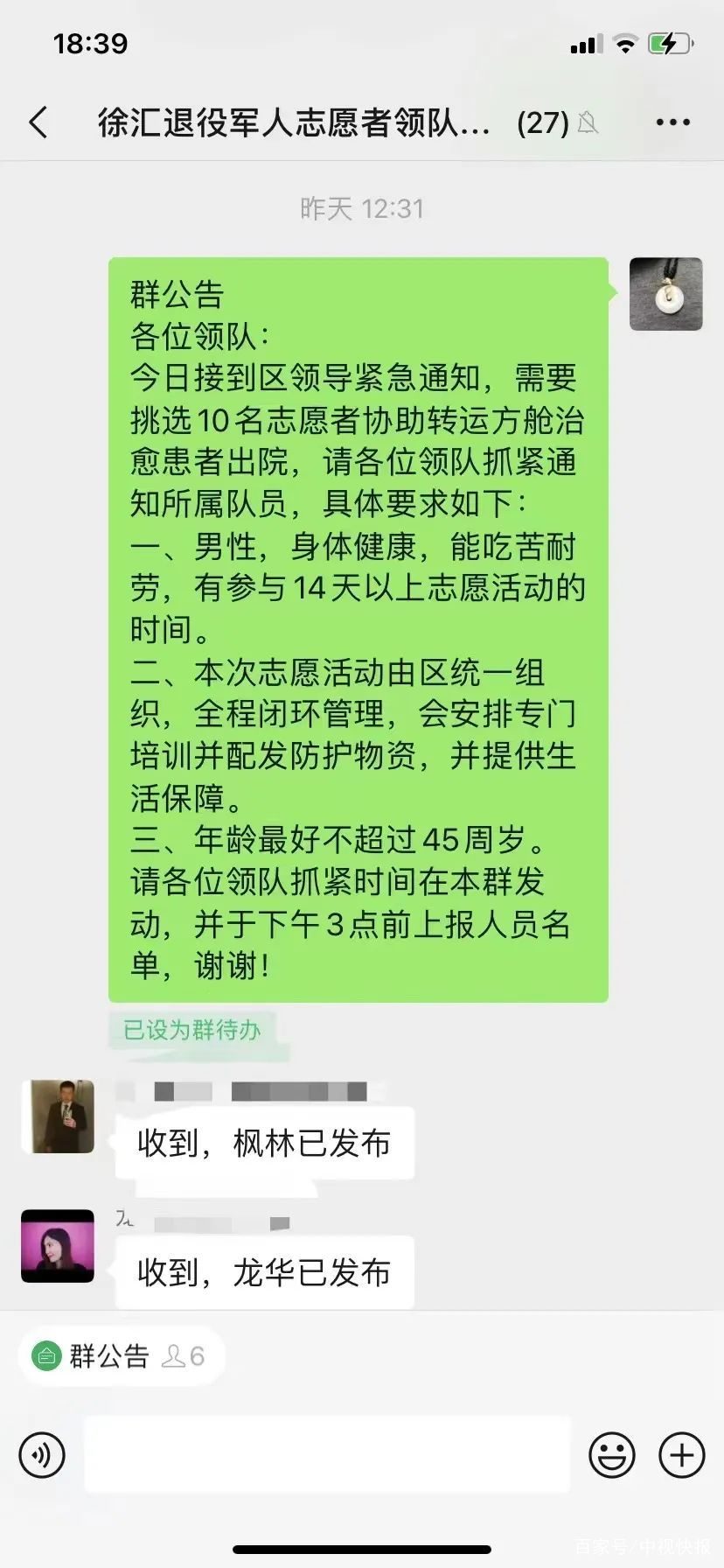View the announcement sender's jade pendant avatar
This screenshot has width=724, height=1568.
pyautogui.click(x=665, y=294)
